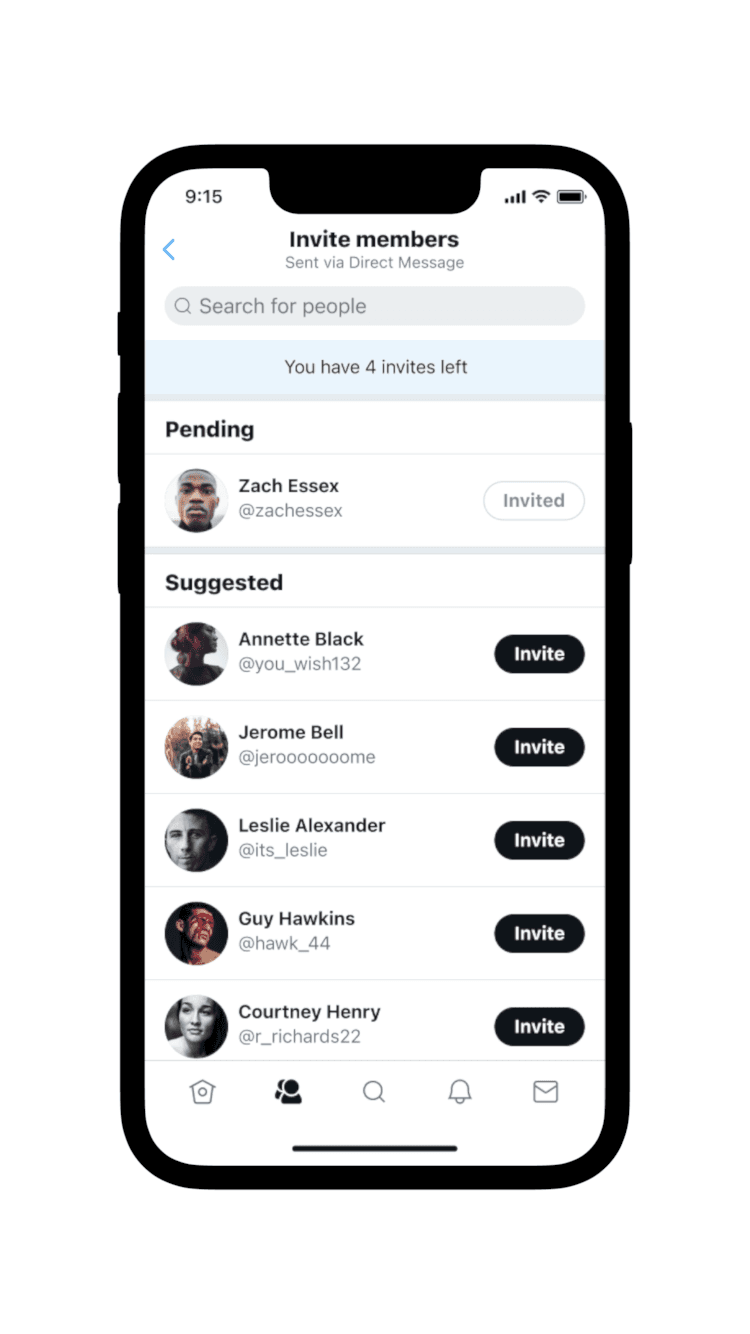
Task: Tap the Search for people field
Action: pyautogui.click(x=375, y=306)
